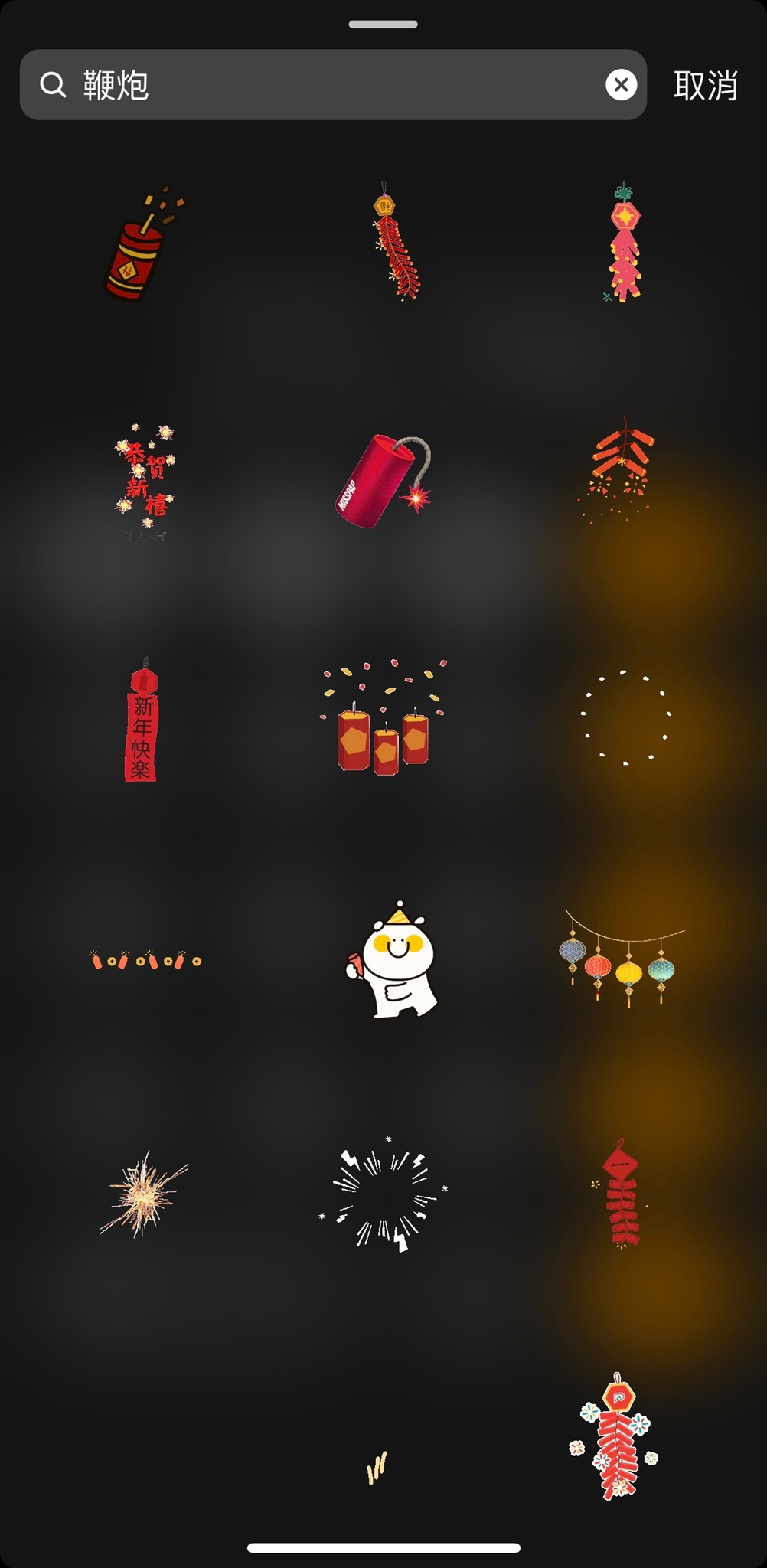Pick the 恭贺新禧 sparkle text sticker
Screen dimensions: 767x1568
point(145,479)
